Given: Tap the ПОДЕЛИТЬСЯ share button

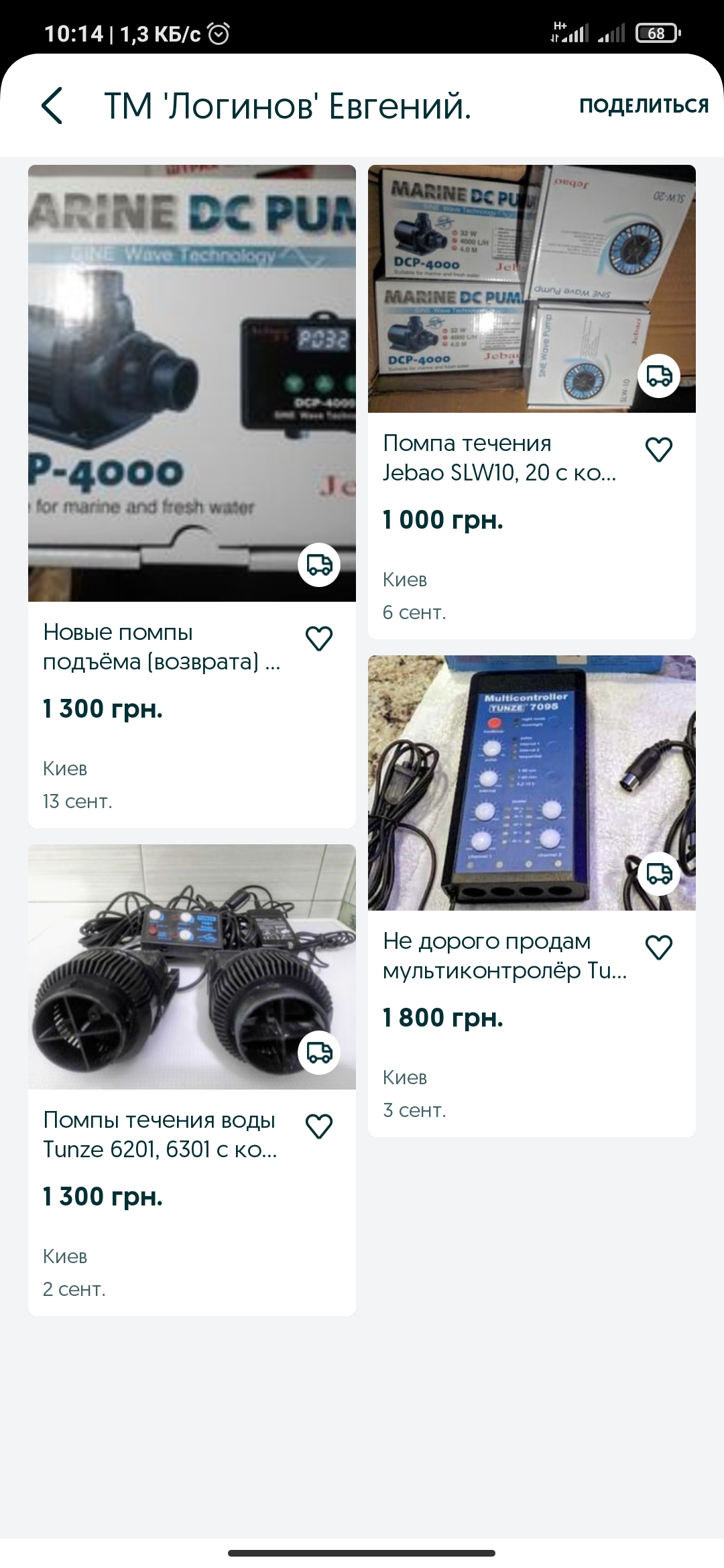Looking at the screenshot, I should click(x=644, y=106).
